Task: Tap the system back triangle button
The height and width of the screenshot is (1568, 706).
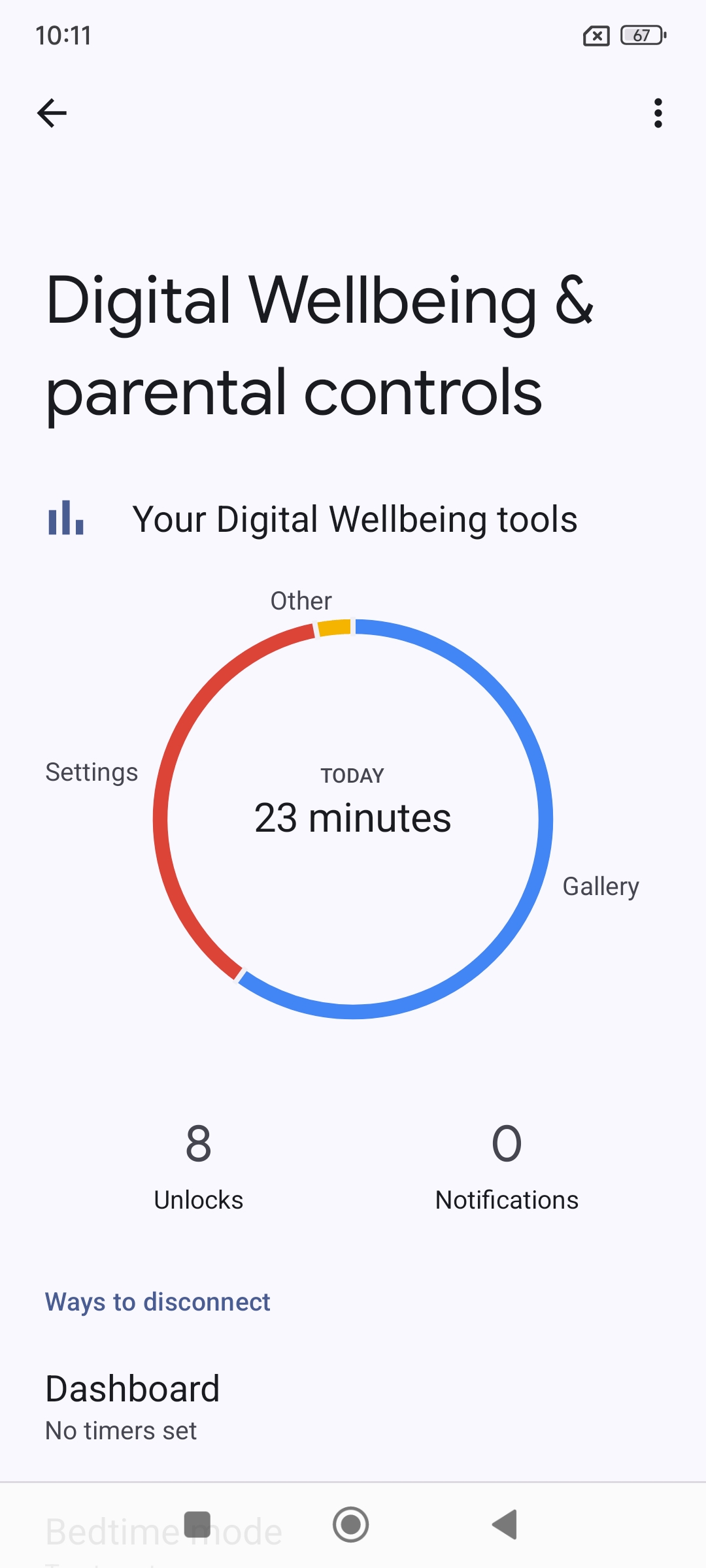Action: coord(505,1524)
